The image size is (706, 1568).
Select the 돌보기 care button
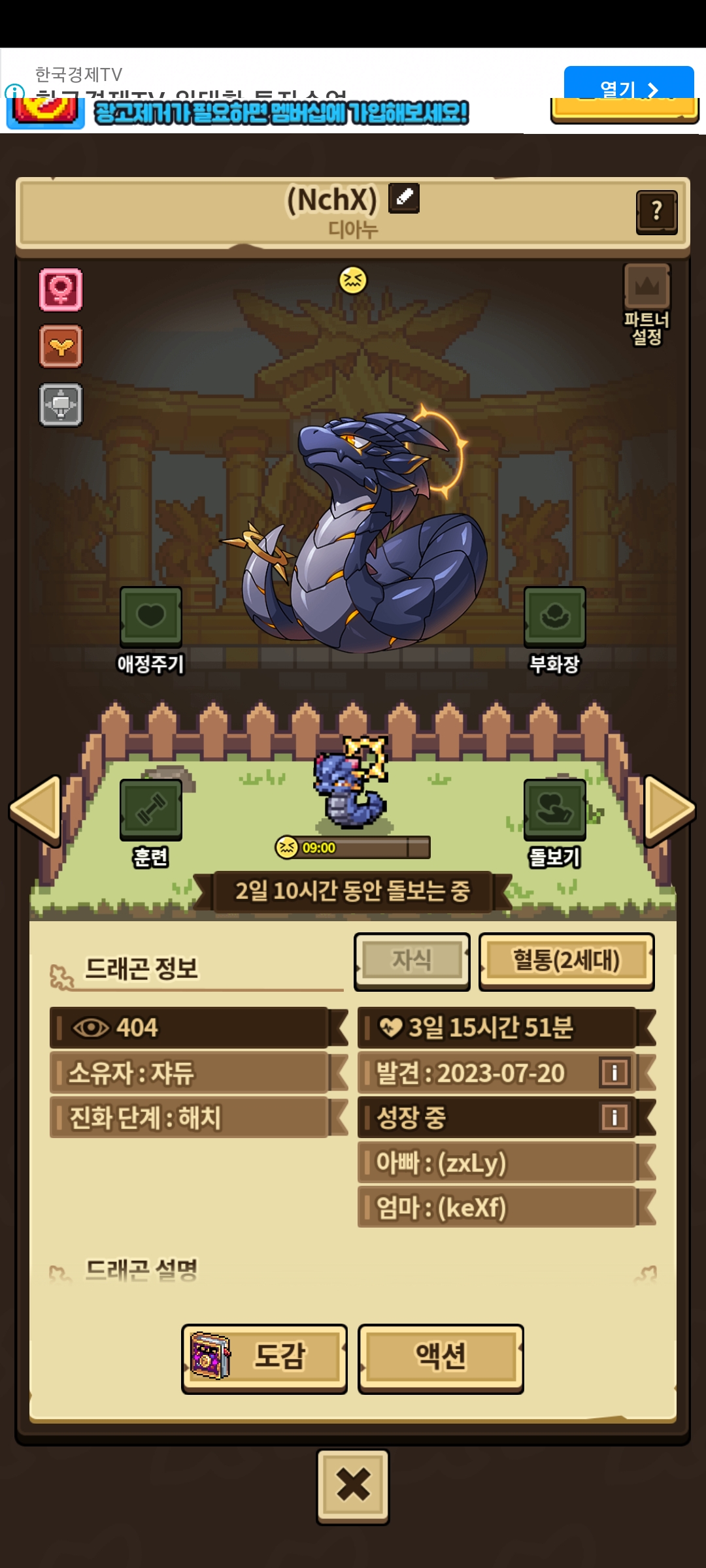tap(554, 809)
